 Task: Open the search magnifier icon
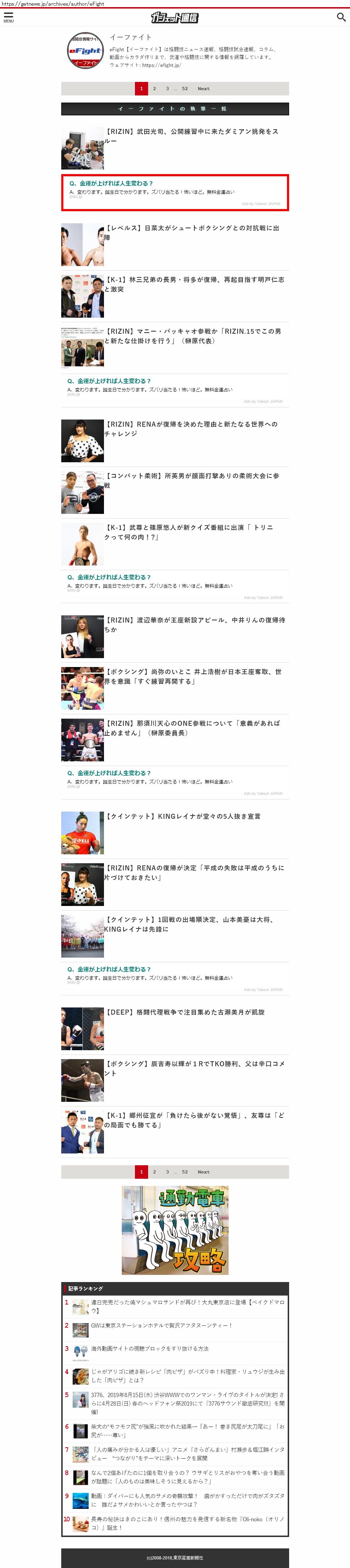(x=341, y=17)
